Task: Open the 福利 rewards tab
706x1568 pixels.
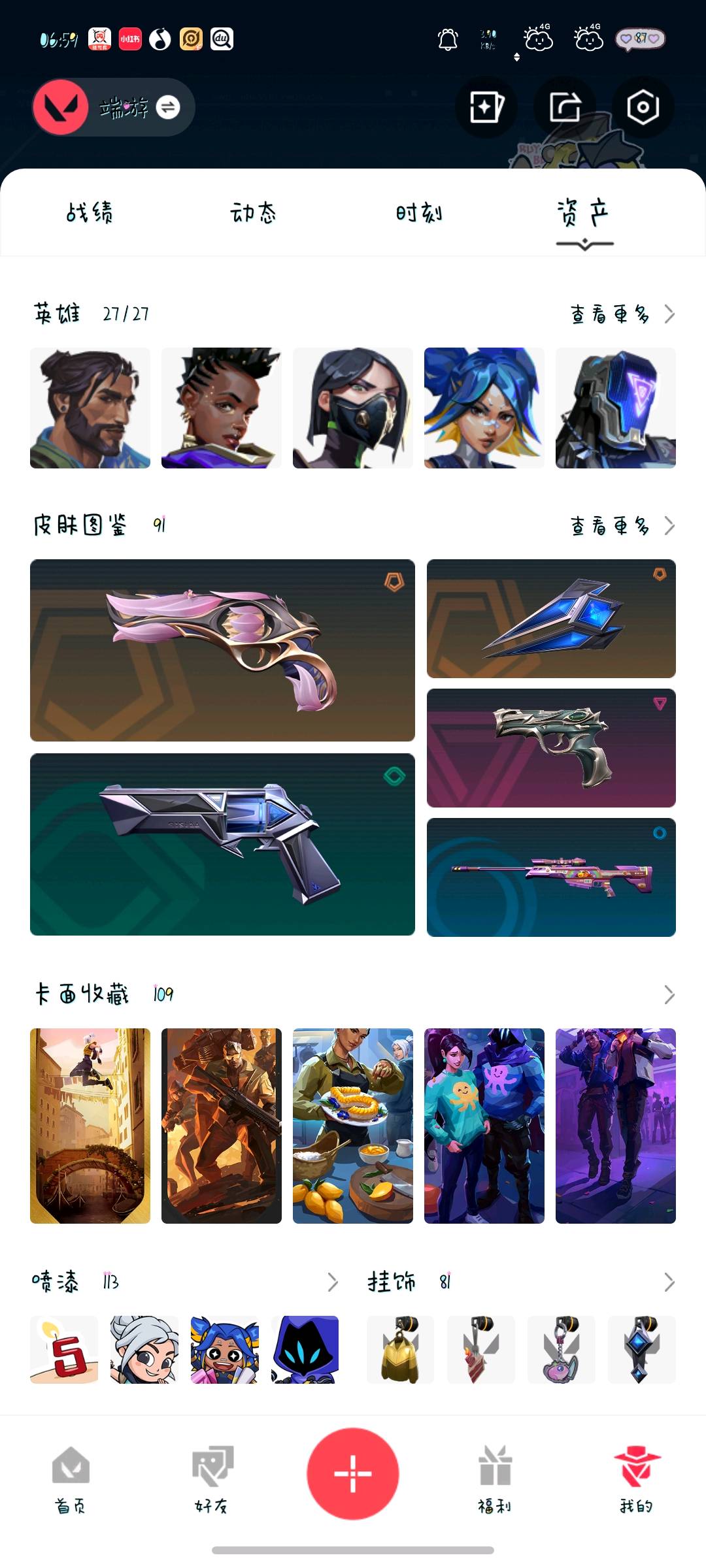Action: pos(495,1479)
